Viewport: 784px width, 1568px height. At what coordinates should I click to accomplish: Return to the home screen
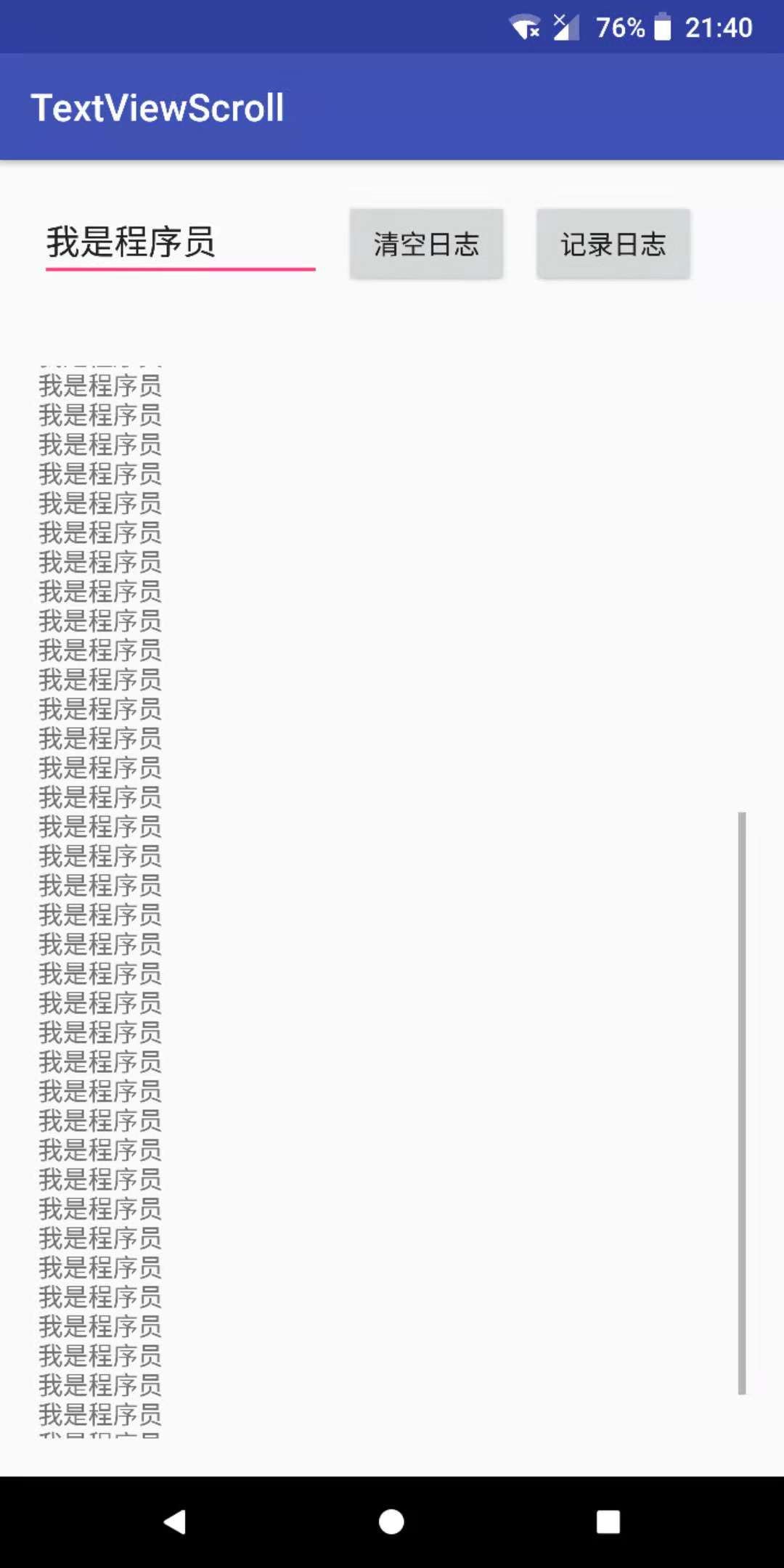point(391,1522)
